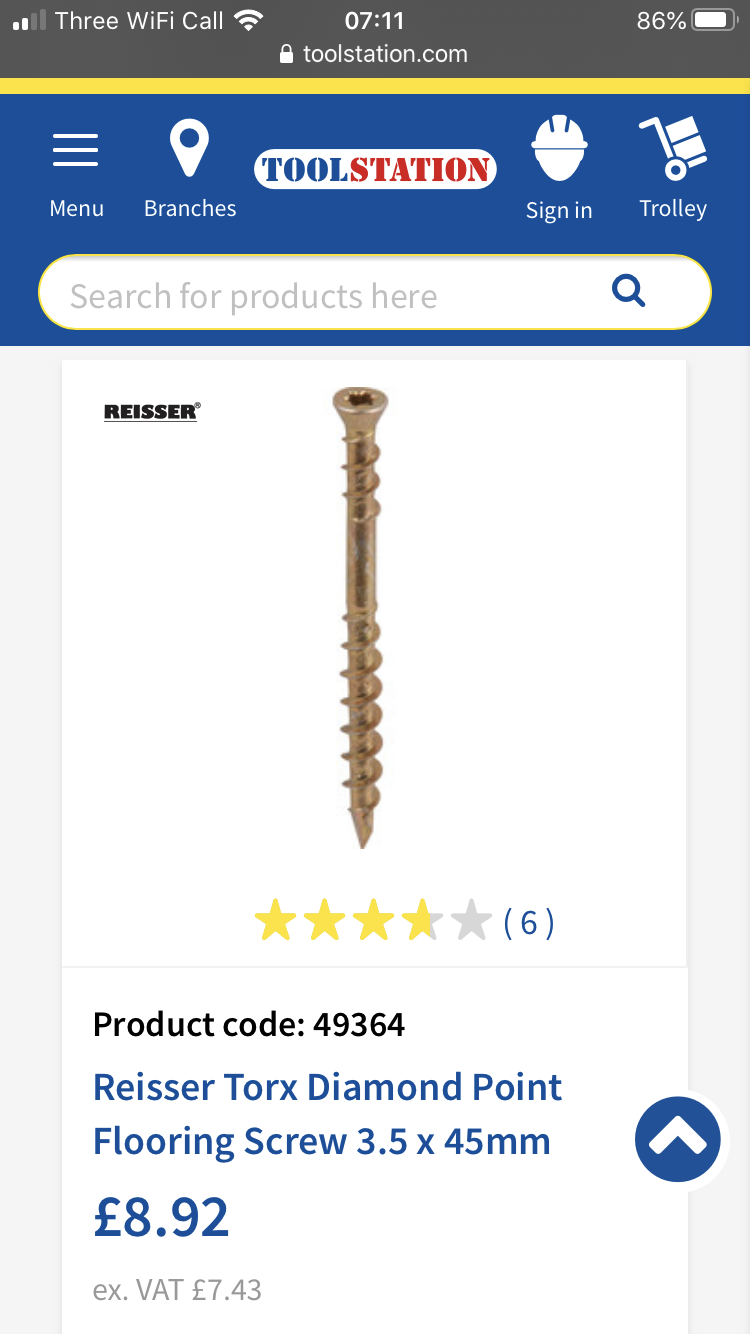Select the fourth yellow star rating

424,920
